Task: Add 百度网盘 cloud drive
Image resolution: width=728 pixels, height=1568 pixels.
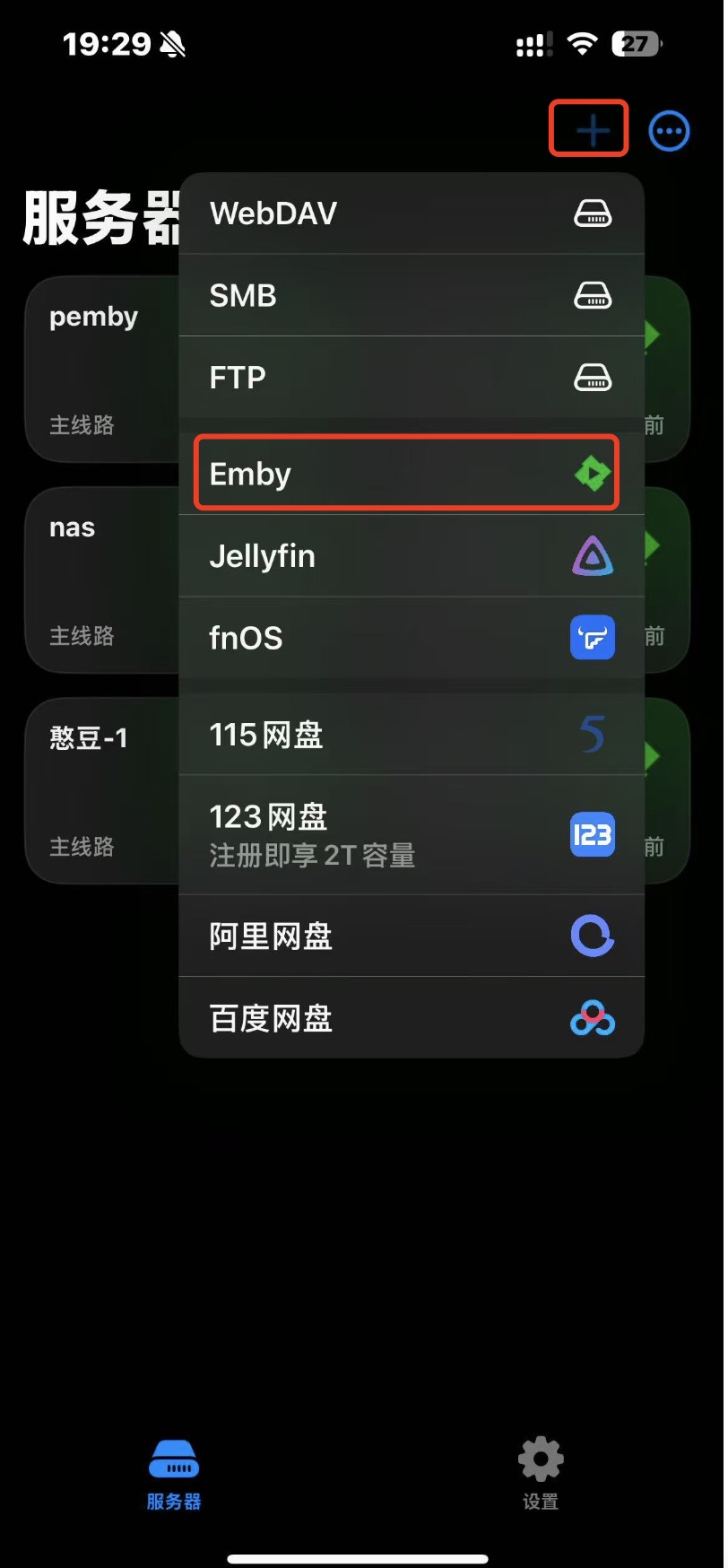Action: [411, 1018]
